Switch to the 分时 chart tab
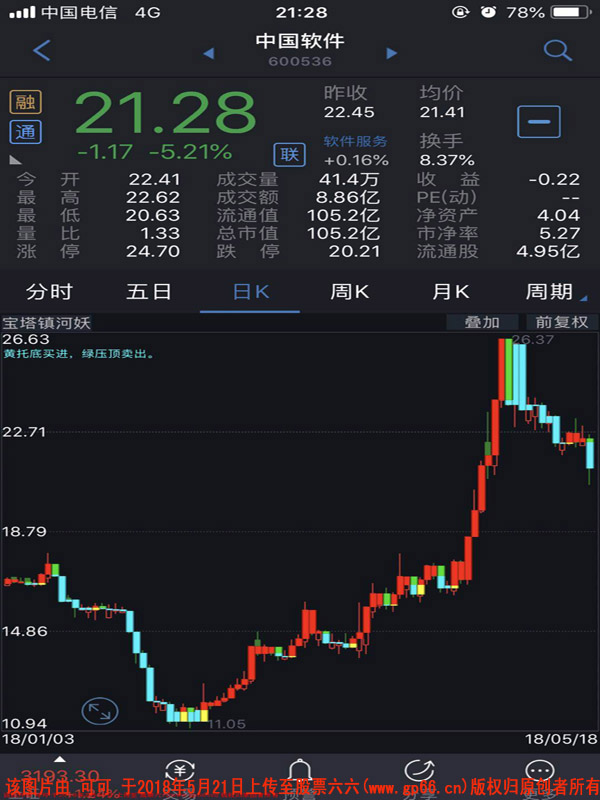The width and height of the screenshot is (600, 800). 50,292
